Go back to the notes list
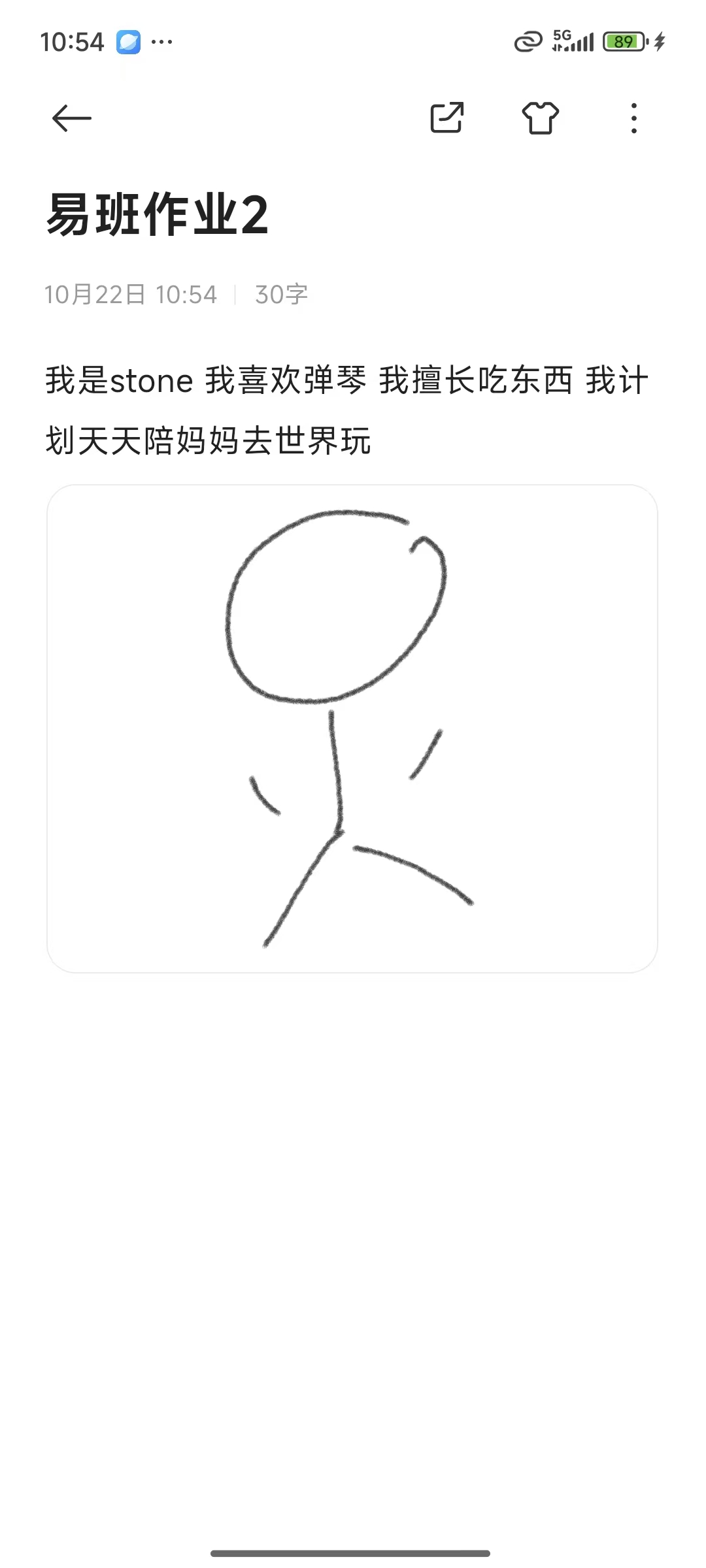The width and height of the screenshot is (706, 1568). (x=71, y=118)
